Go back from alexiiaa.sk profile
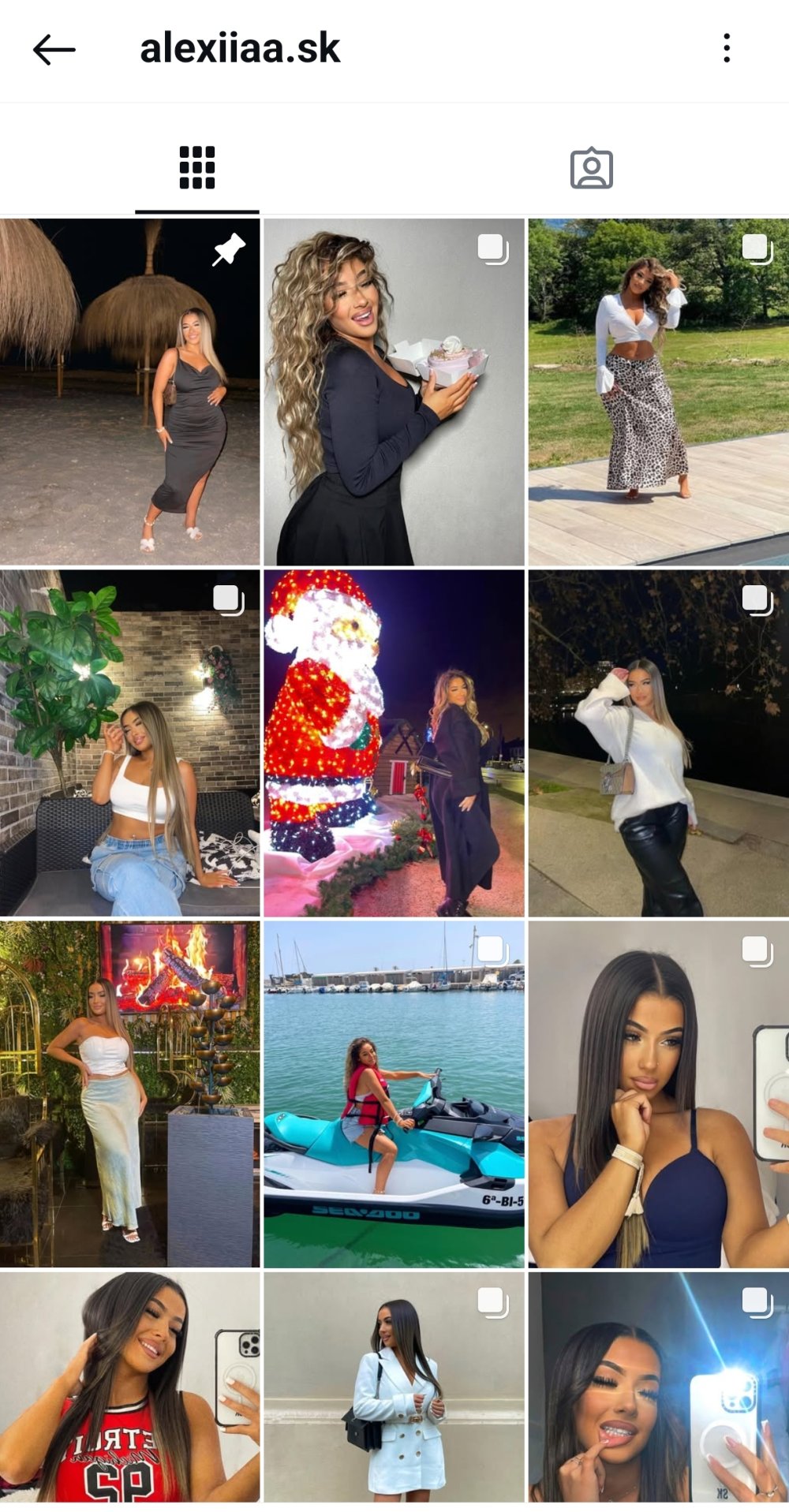 [x=54, y=49]
